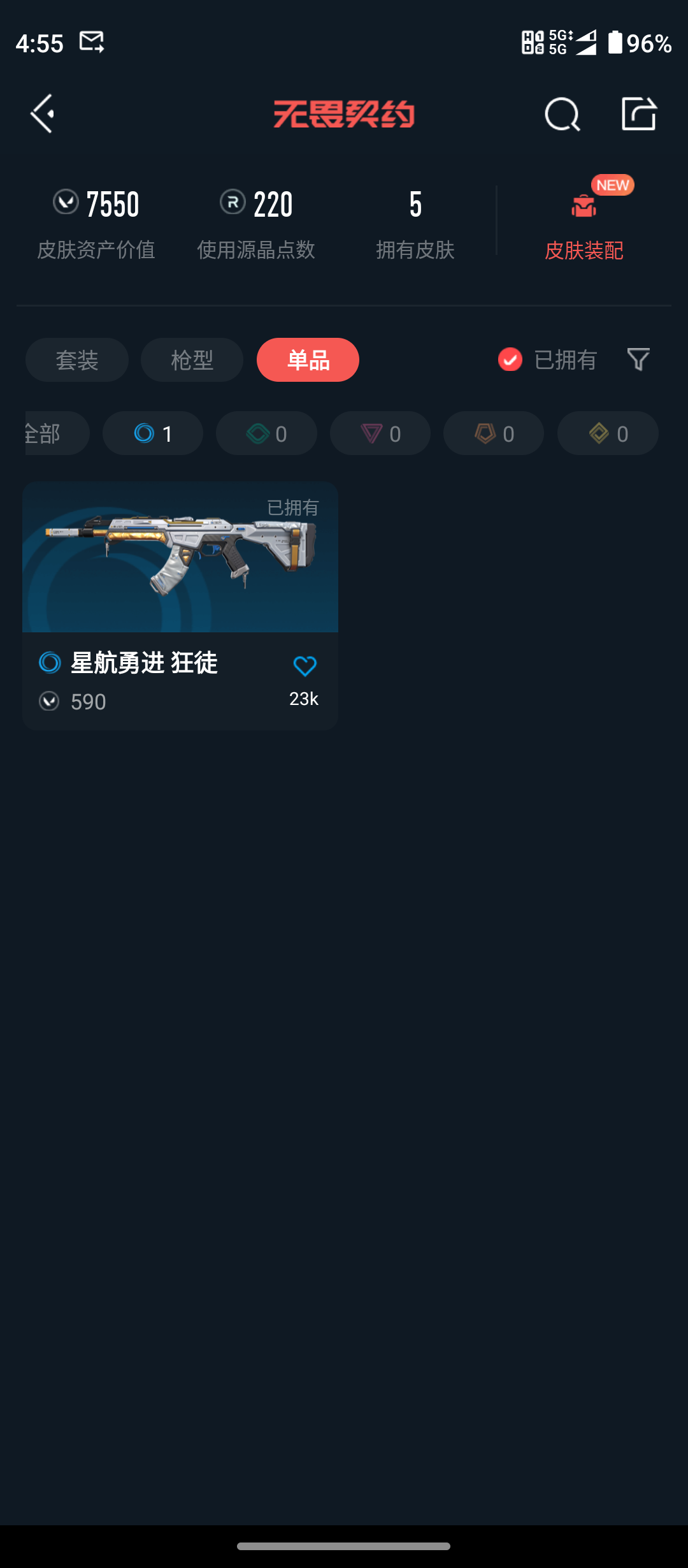The image size is (688, 1568).
Task: Switch to the 枪型 tab
Action: (191, 360)
